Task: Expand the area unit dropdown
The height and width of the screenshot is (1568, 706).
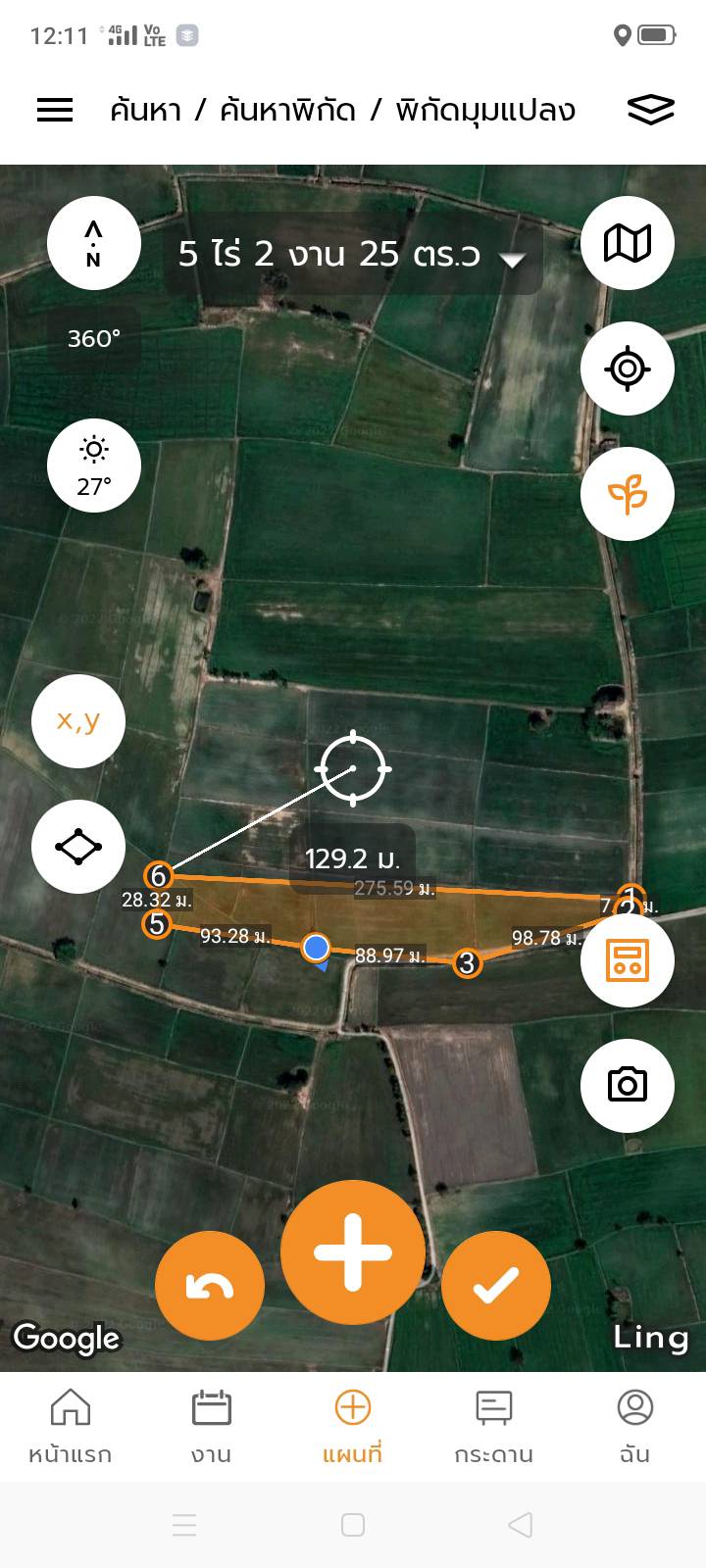Action: point(512,259)
